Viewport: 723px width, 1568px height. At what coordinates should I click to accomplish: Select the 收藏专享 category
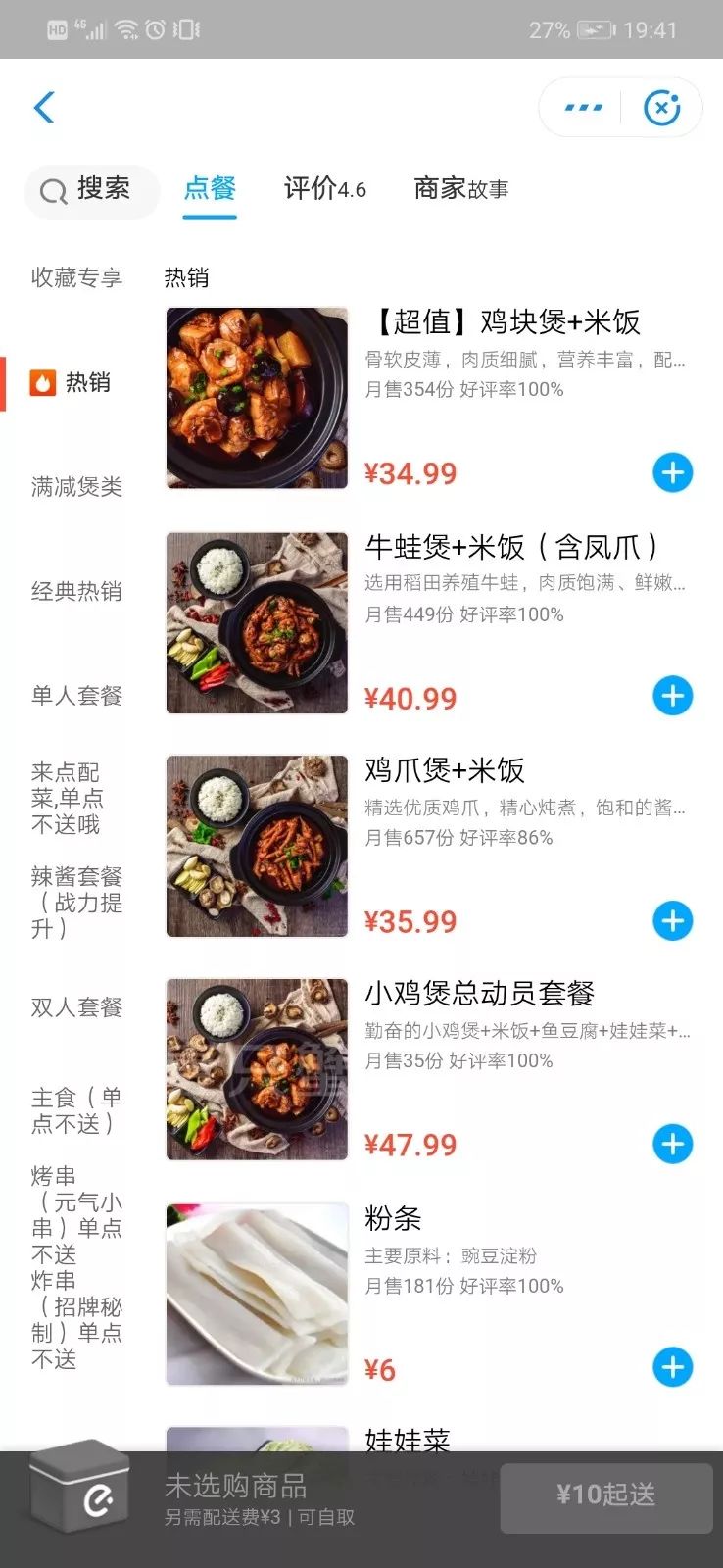[76, 278]
